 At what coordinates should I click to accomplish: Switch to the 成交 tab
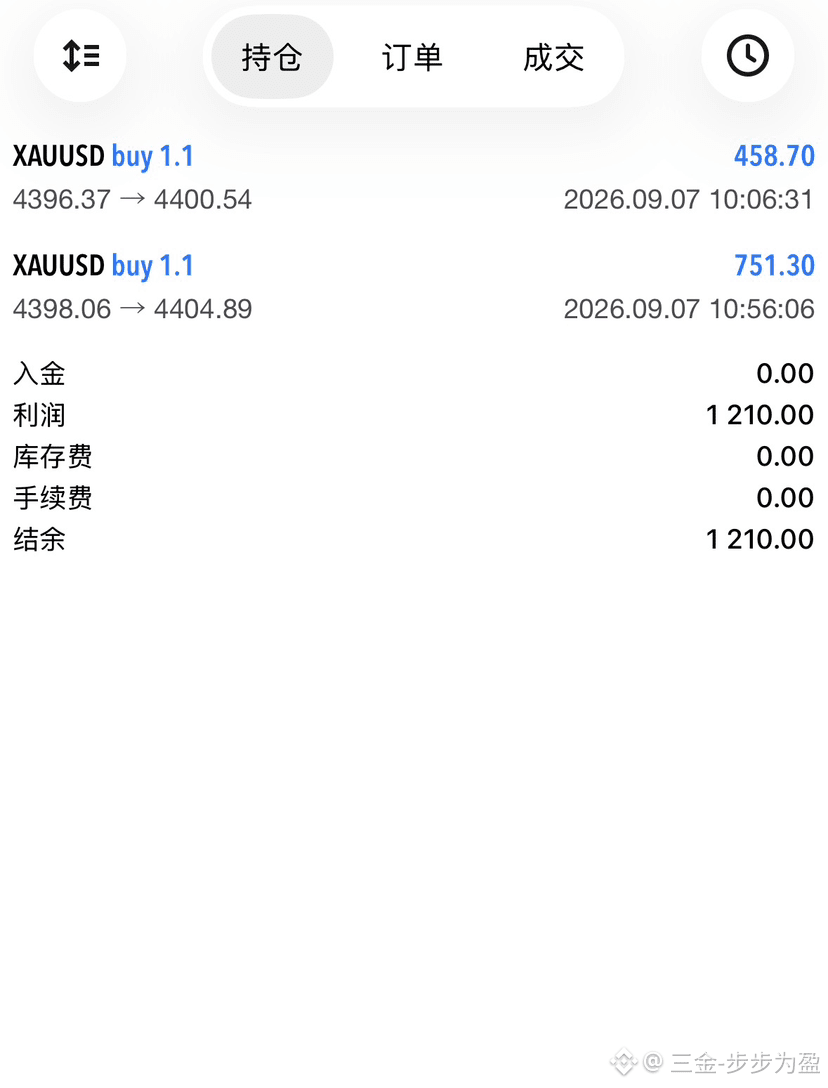[x=553, y=57]
